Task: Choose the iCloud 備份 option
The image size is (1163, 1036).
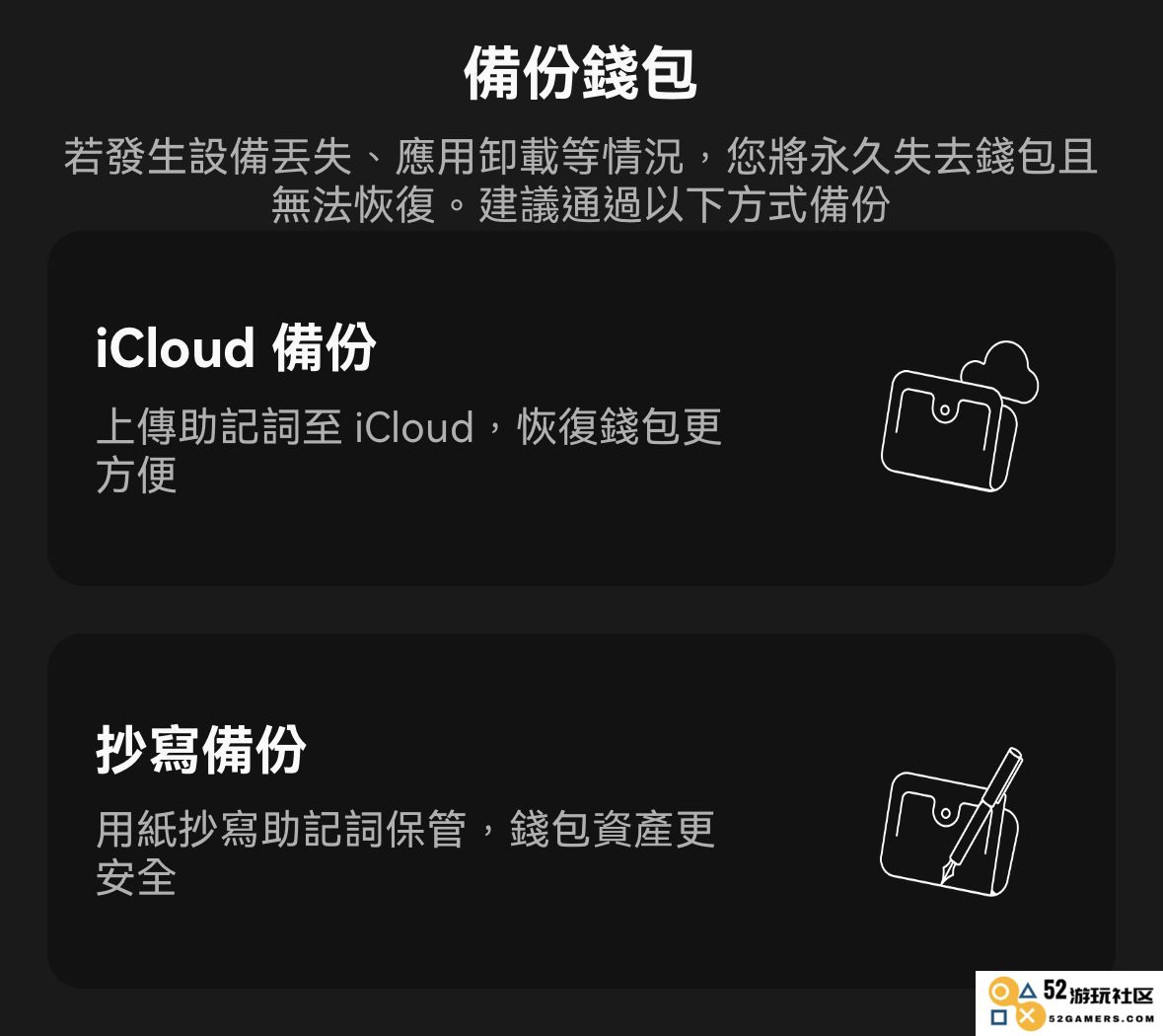Action: [x=580, y=409]
